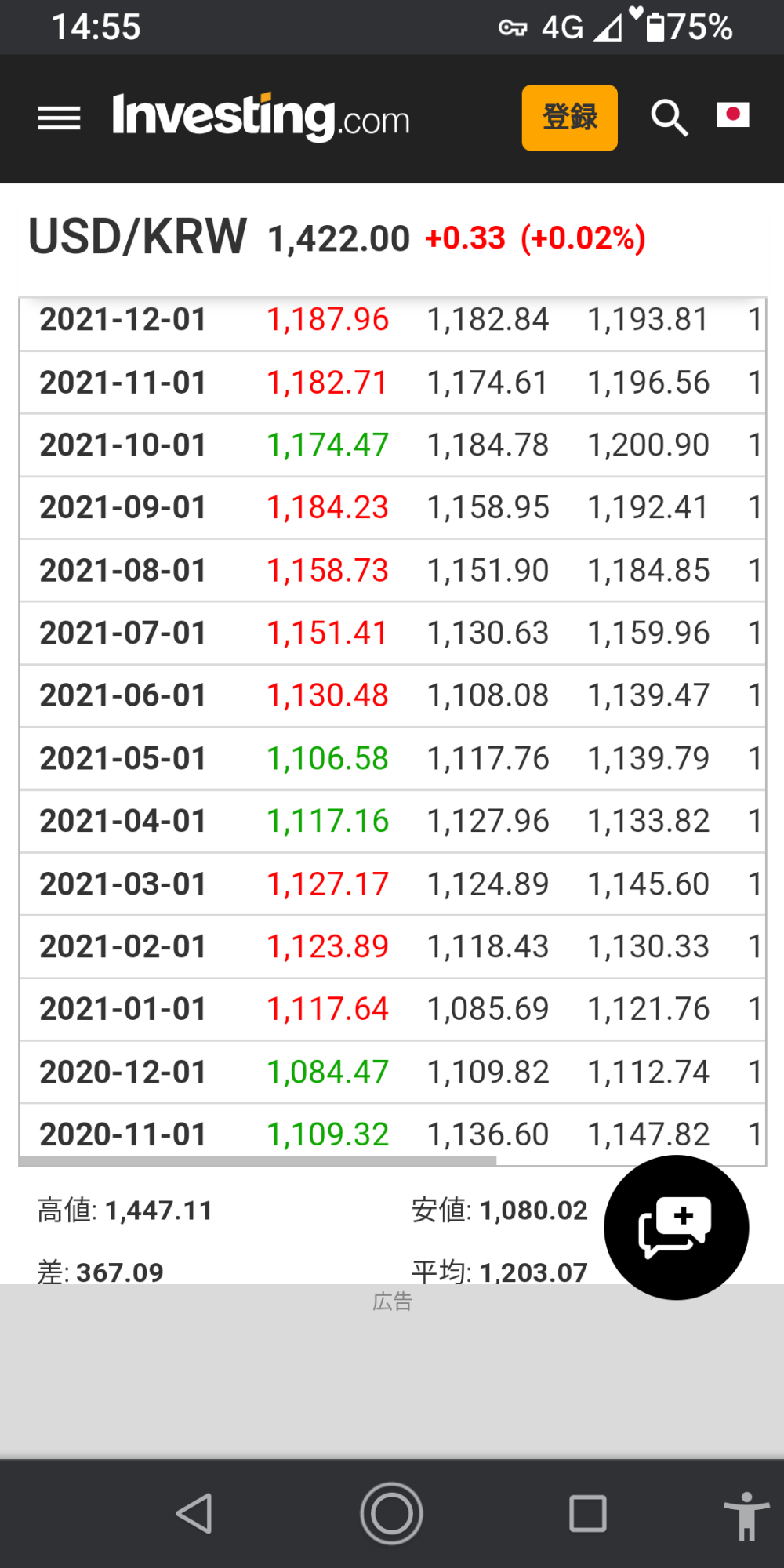Open the search magnifier icon

669,118
